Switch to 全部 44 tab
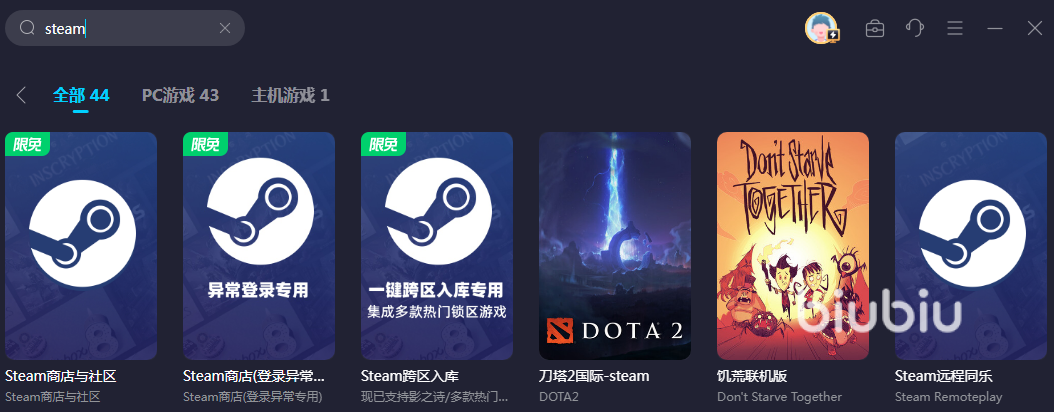Image resolution: width=1054 pixels, height=412 pixels. (81, 95)
